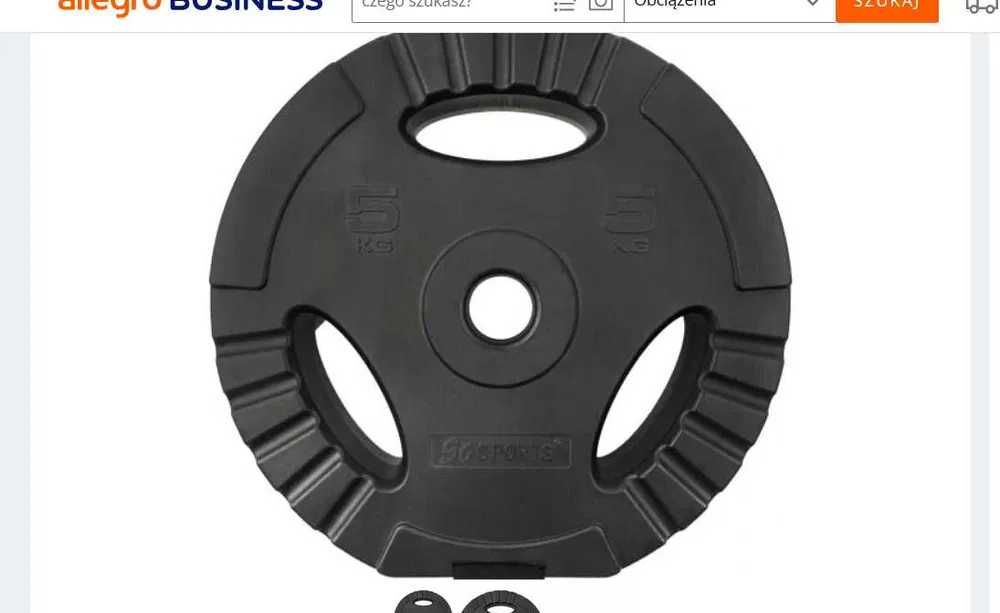The width and height of the screenshot is (1000, 613).
Task: Select the first small plate thumbnail
Action: [x=423, y=602]
